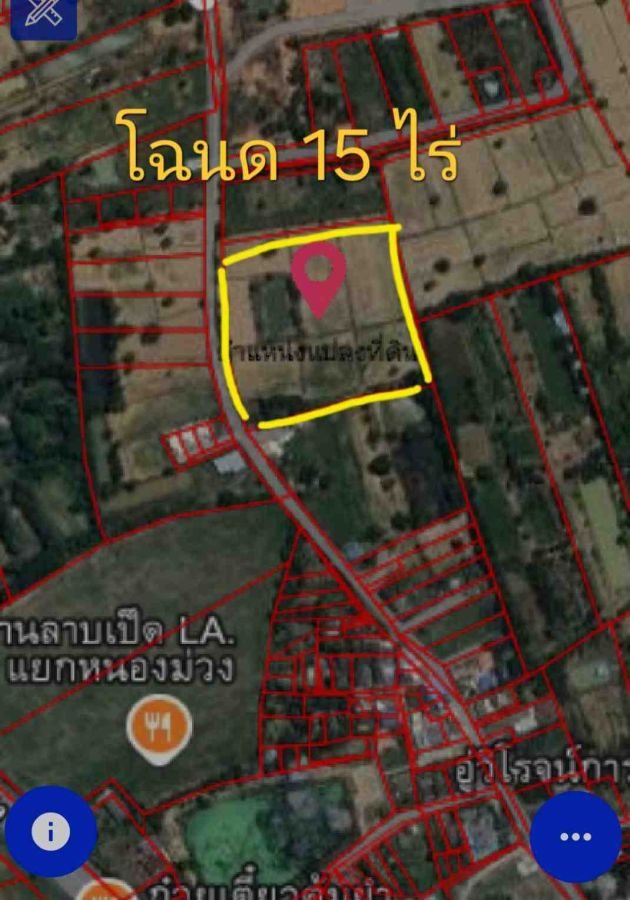Image resolution: width=630 pixels, height=900 pixels.
Task: Open the measuring tool icon
Action: tap(43, 15)
